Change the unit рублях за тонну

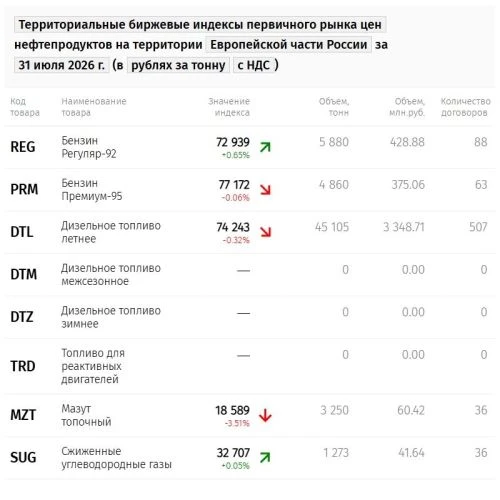(178, 65)
